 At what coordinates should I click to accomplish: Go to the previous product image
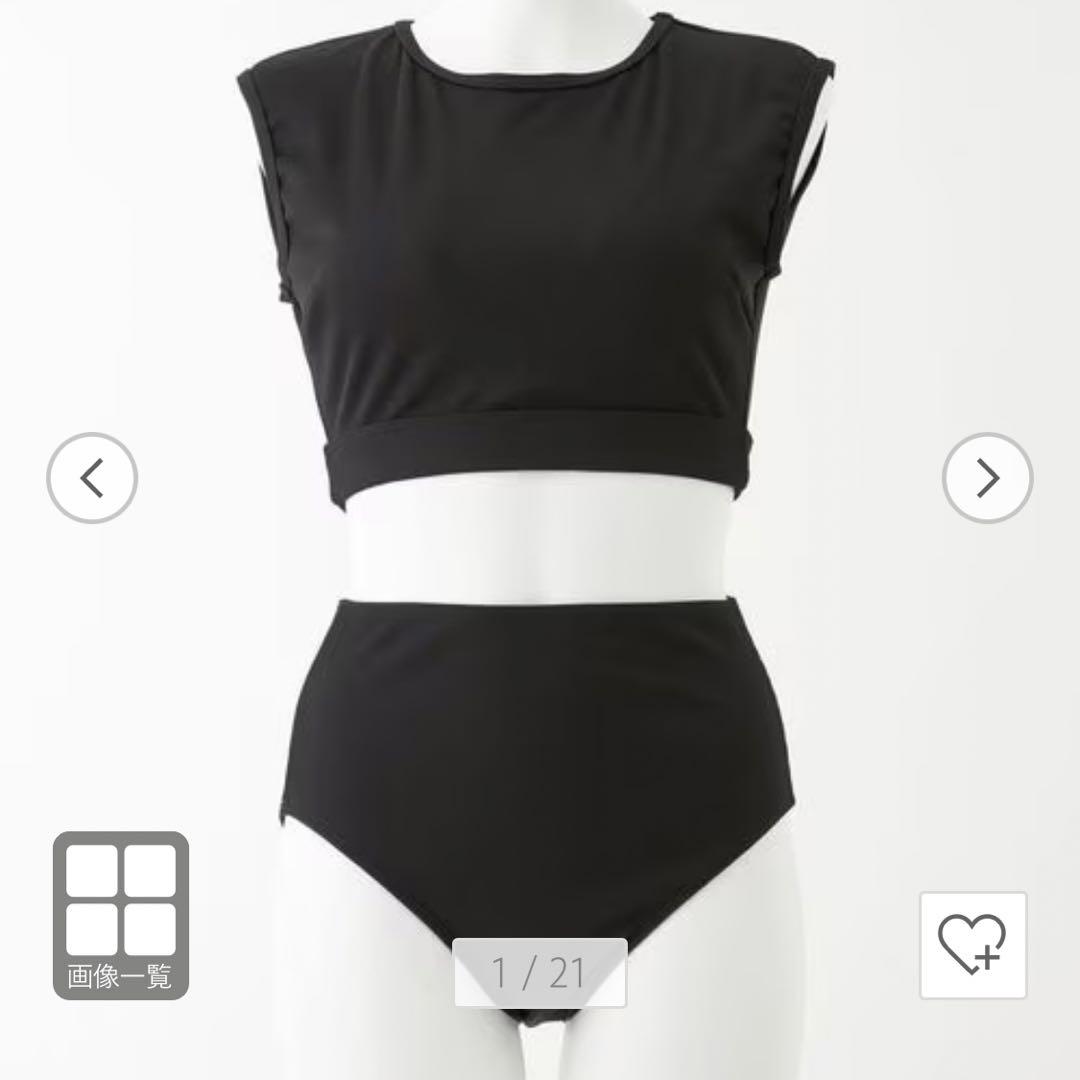92,478
